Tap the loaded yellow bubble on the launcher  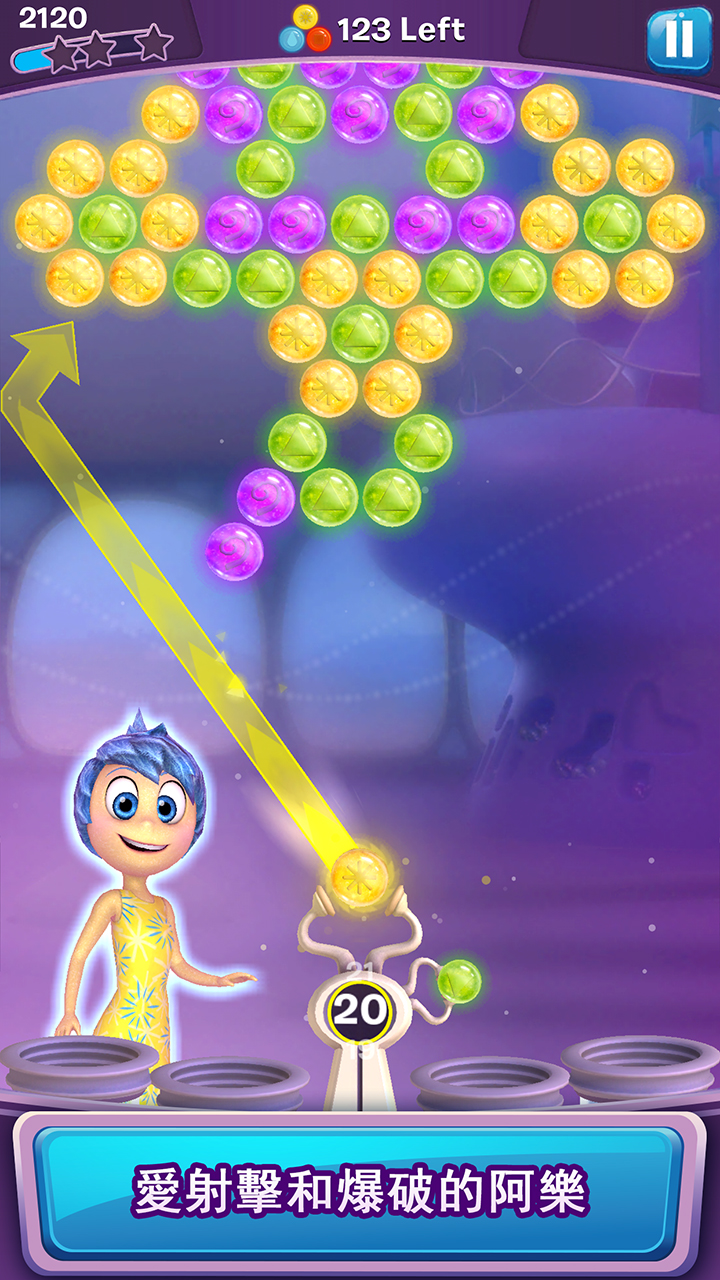pyautogui.click(x=359, y=877)
